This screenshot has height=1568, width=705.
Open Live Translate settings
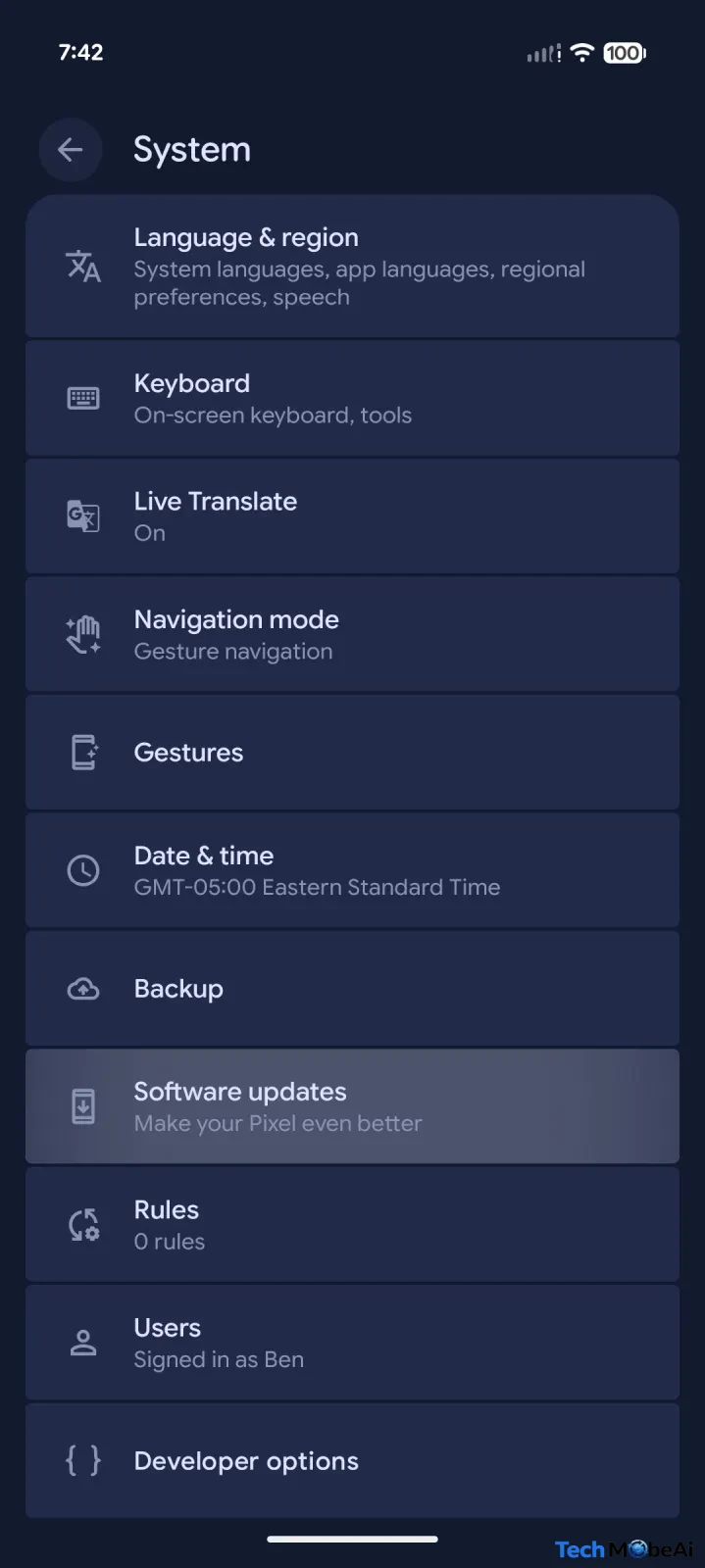click(352, 516)
